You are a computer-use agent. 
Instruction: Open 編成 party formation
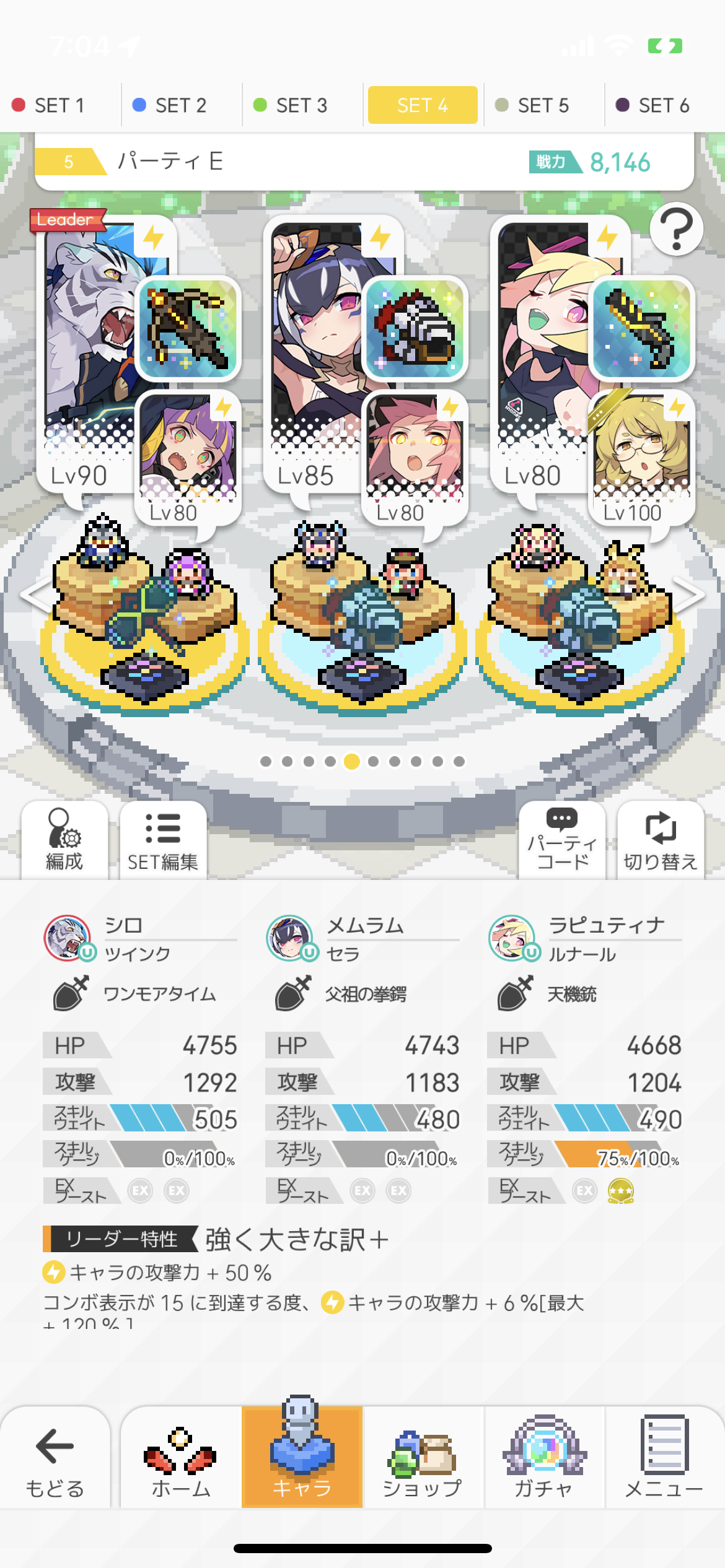(64, 840)
